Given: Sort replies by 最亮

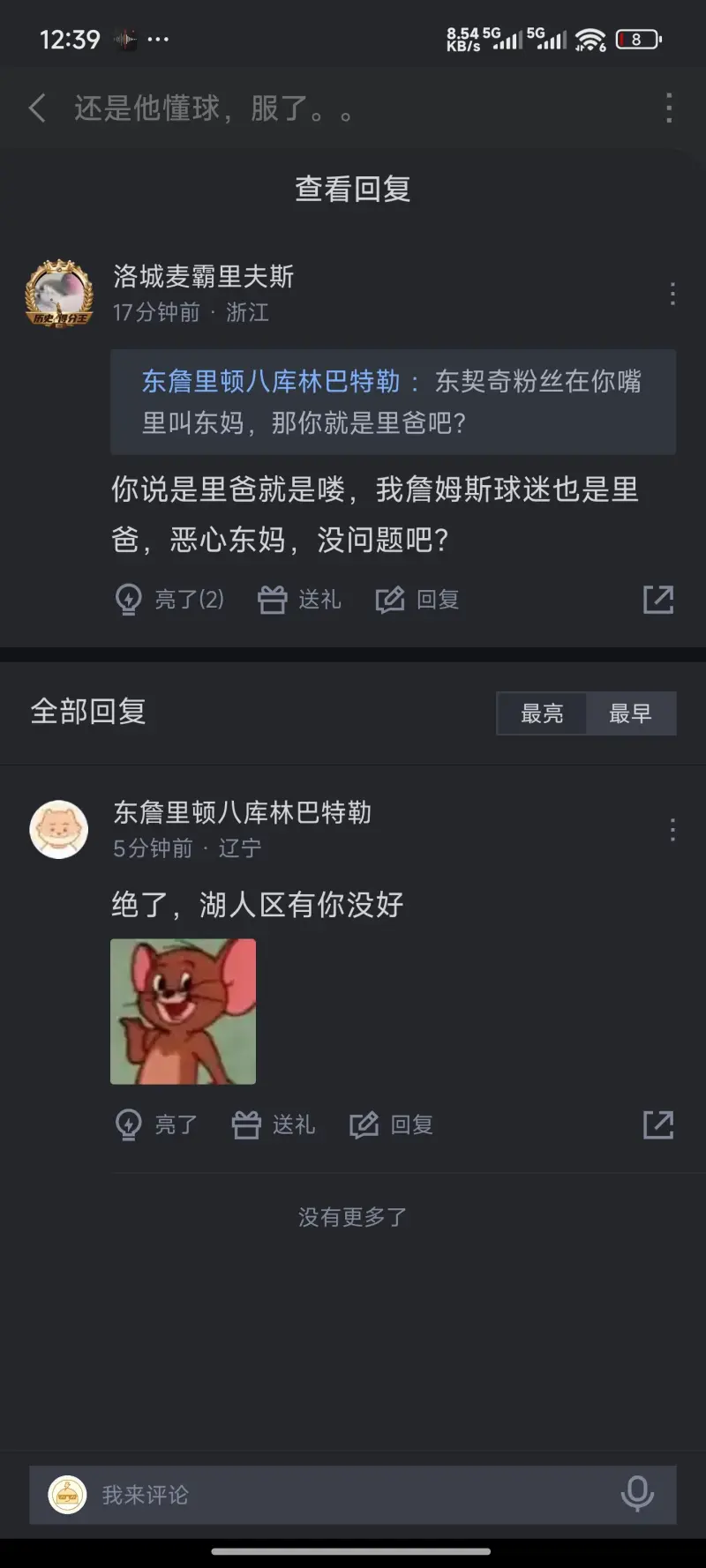Looking at the screenshot, I should [x=542, y=713].
